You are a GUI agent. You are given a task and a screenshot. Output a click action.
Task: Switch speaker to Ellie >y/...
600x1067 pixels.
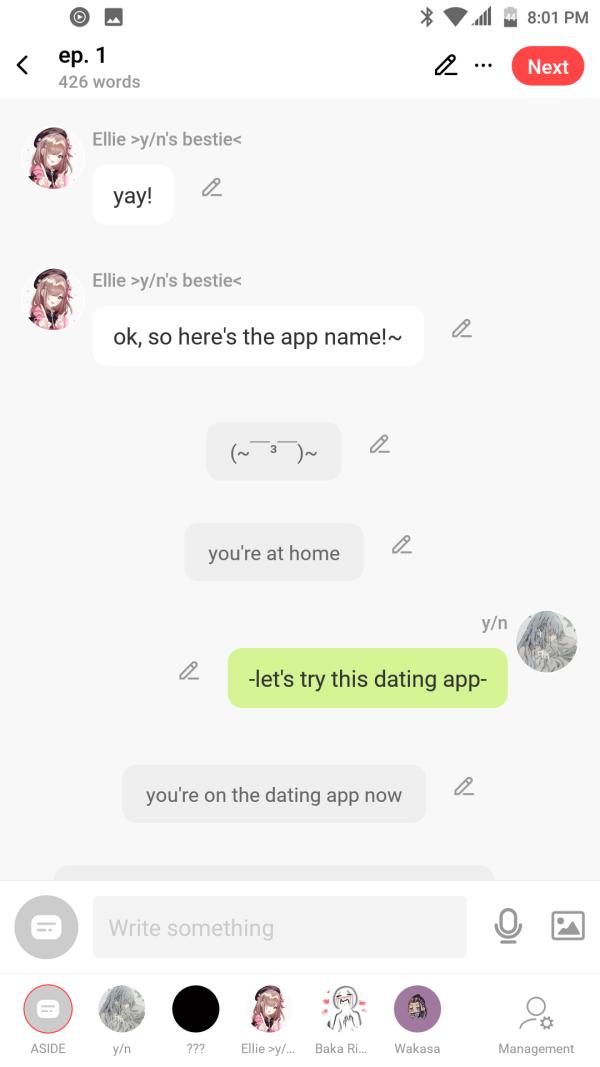(x=269, y=1010)
